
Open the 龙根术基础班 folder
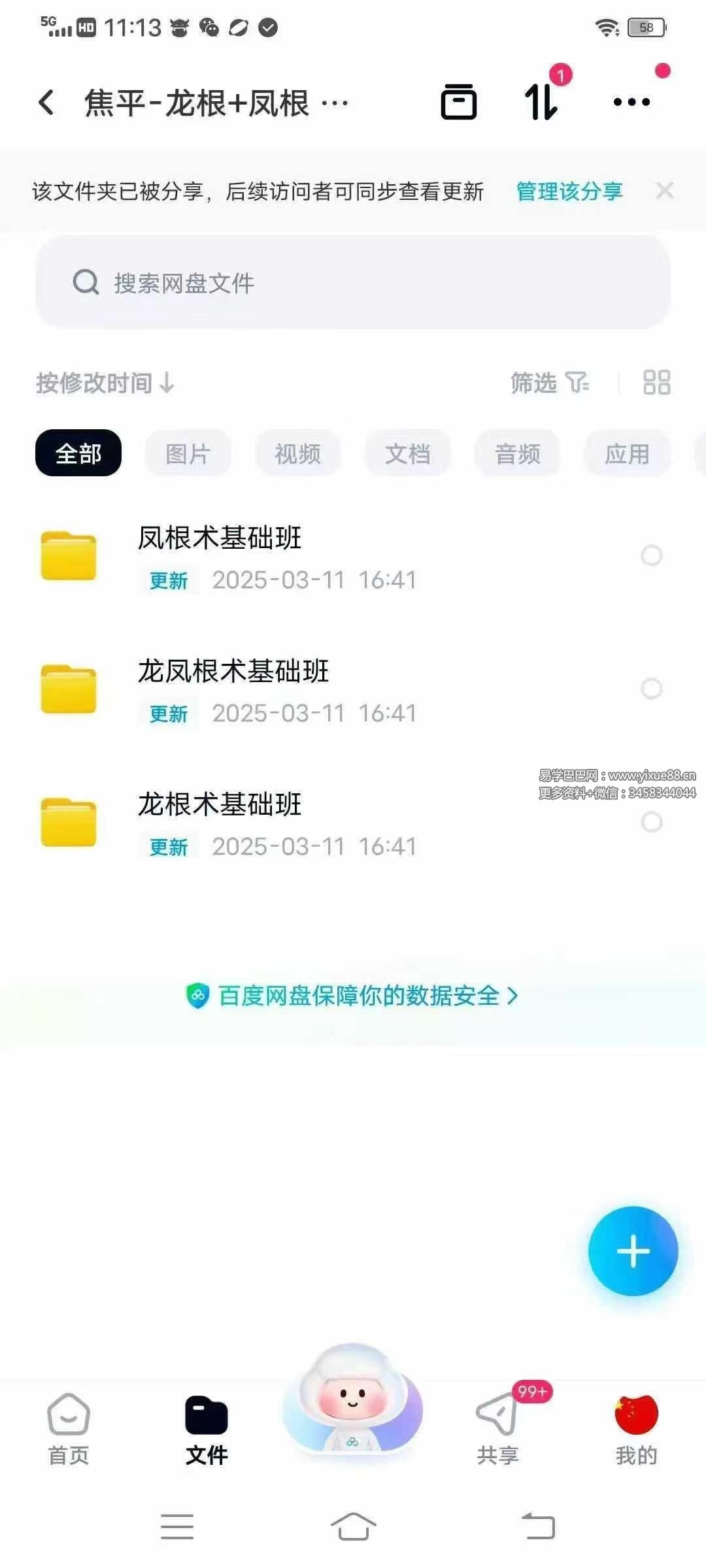click(x=220, y=806)
